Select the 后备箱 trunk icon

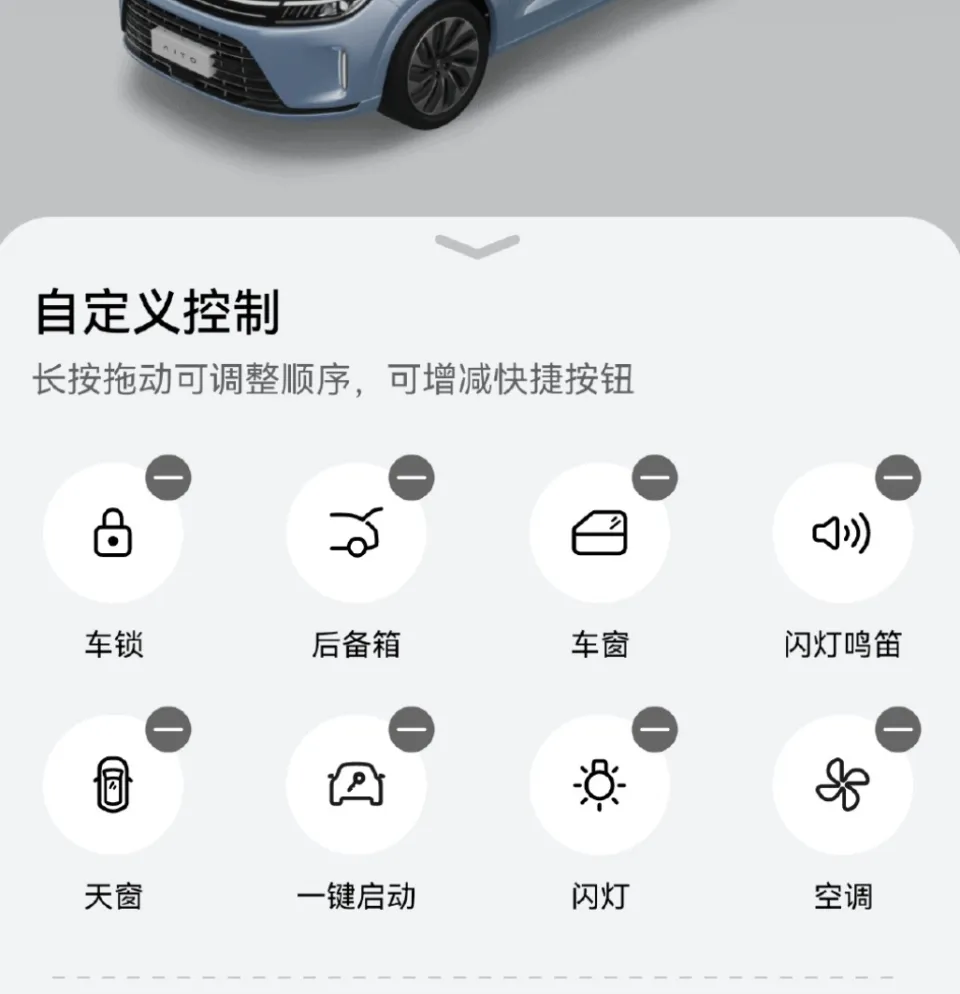[356, 533]
